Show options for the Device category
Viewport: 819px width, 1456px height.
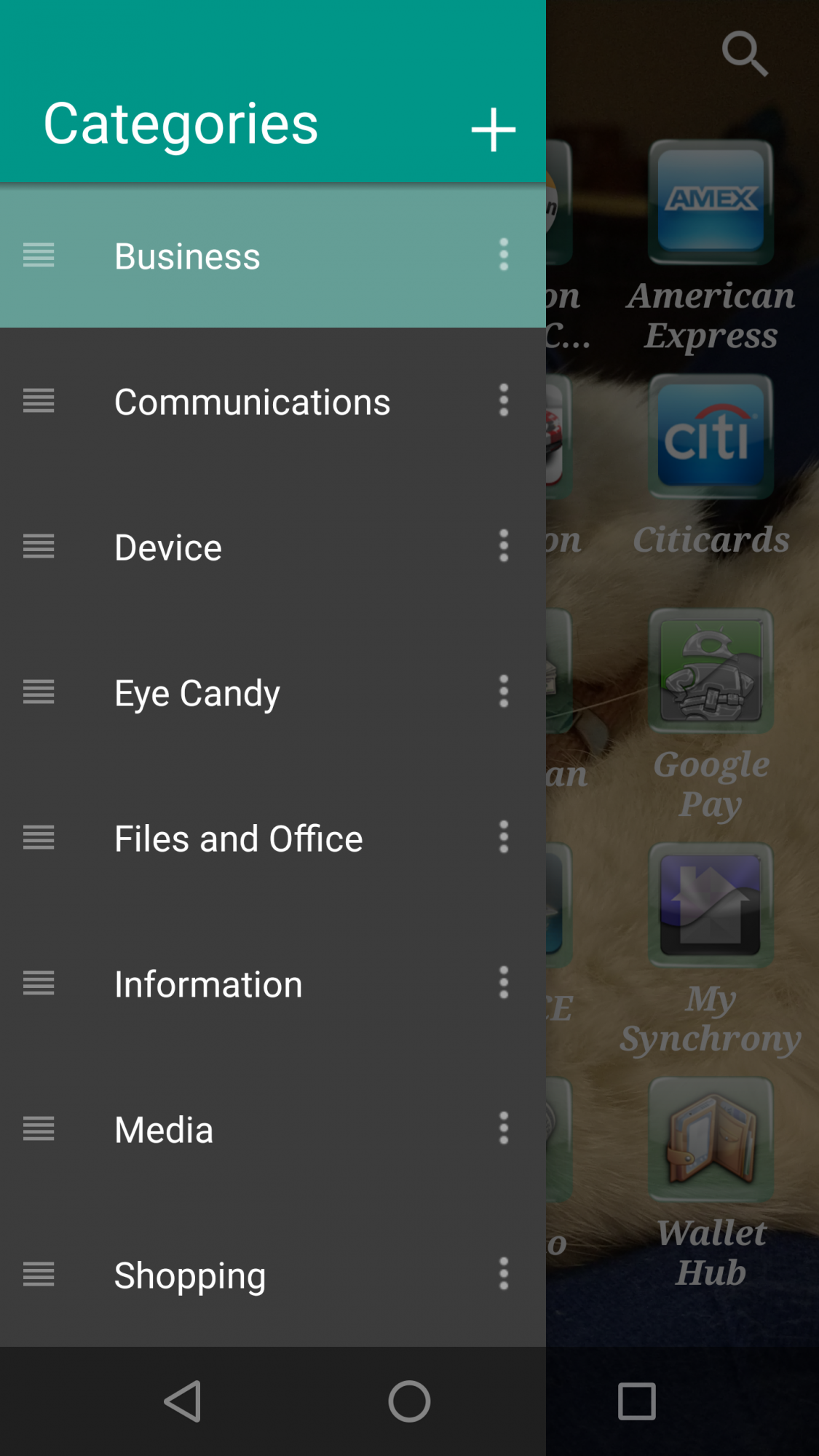click(x=503, y=546)
